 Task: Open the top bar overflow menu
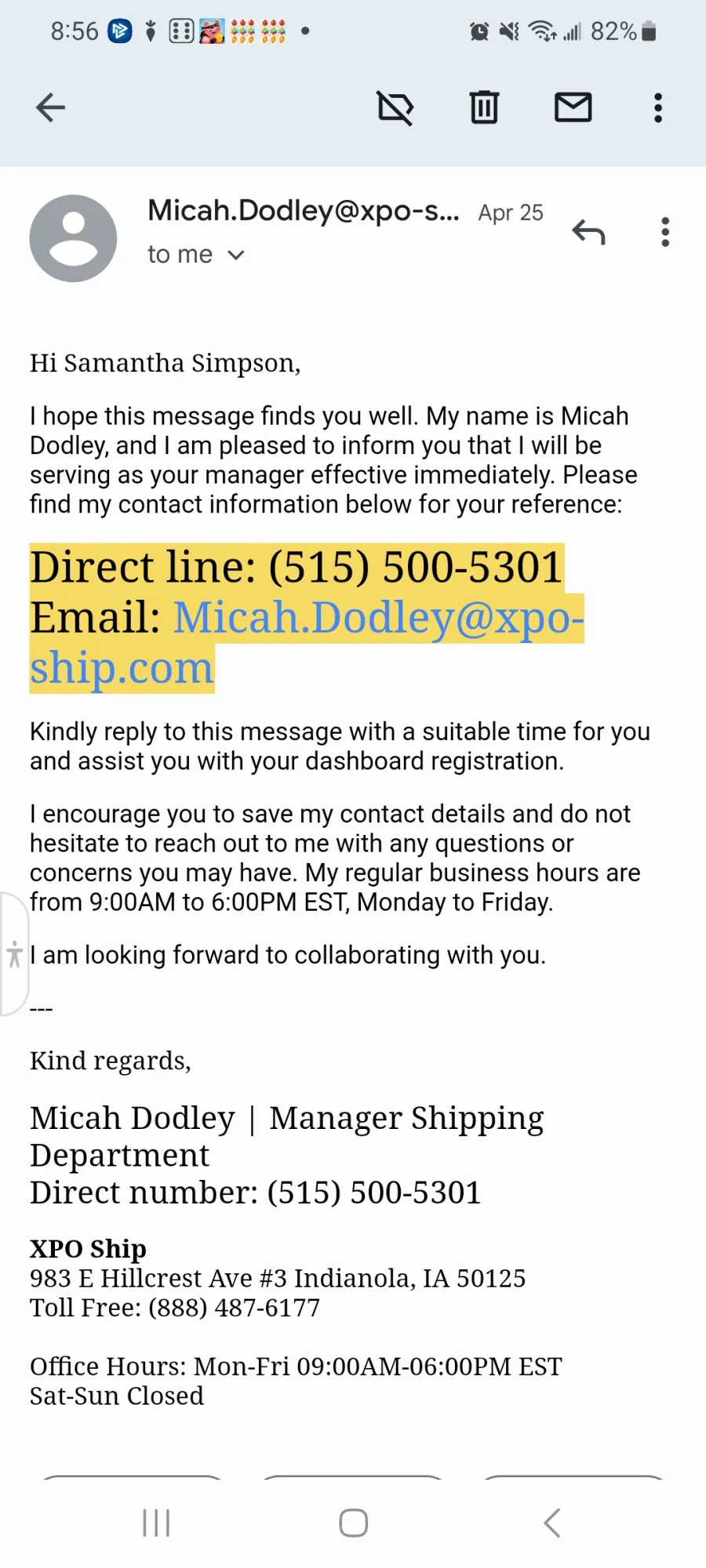coord(658,107)
